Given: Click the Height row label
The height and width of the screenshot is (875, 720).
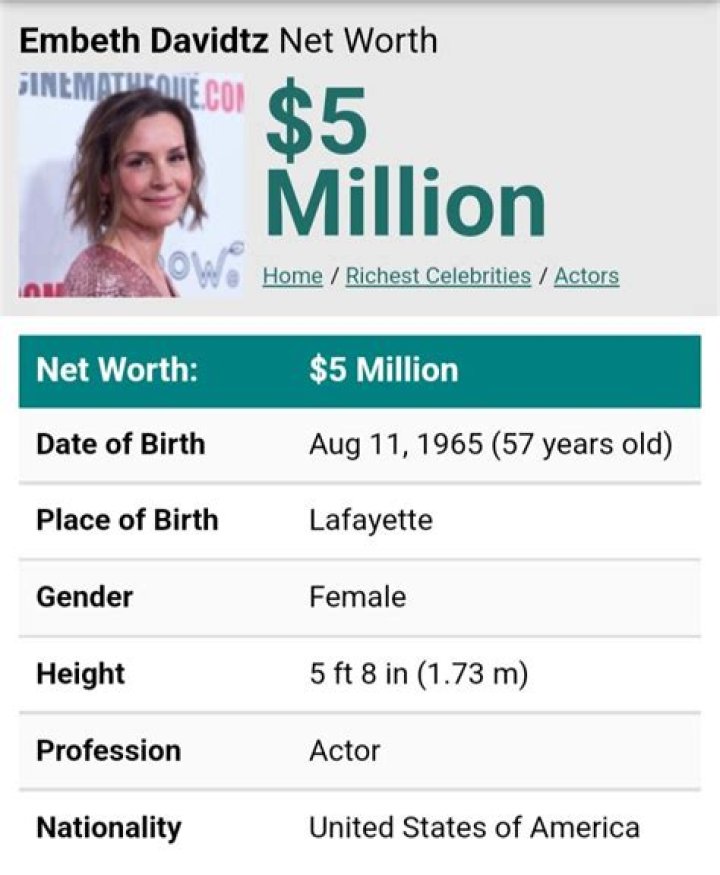Looking at the screenshot, I should pos(80,673).
